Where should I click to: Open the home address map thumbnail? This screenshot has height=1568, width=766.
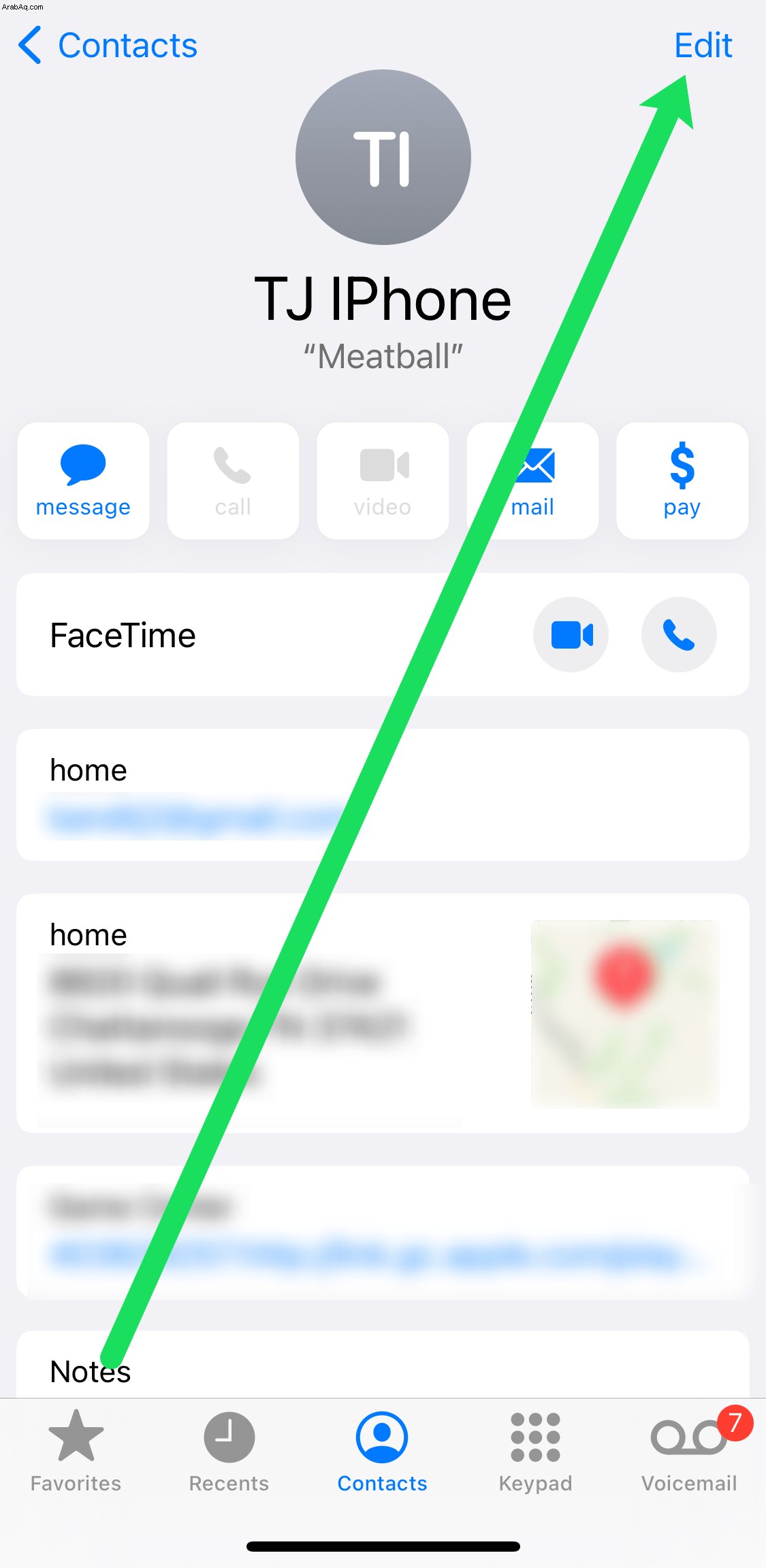[625, 1013]
